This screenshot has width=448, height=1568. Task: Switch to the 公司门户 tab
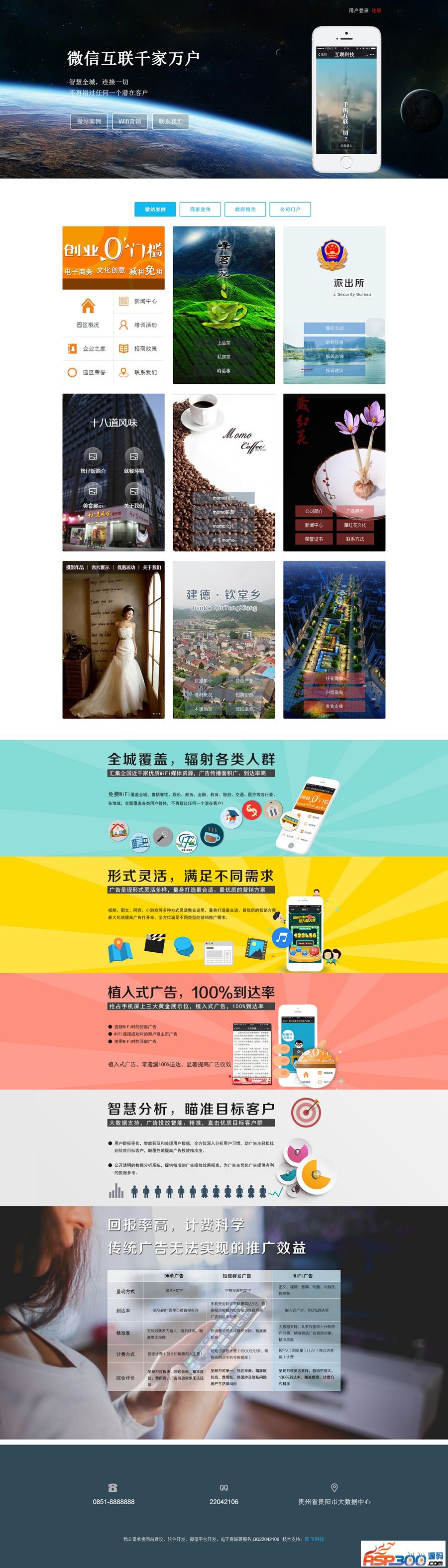pos(290,210)
